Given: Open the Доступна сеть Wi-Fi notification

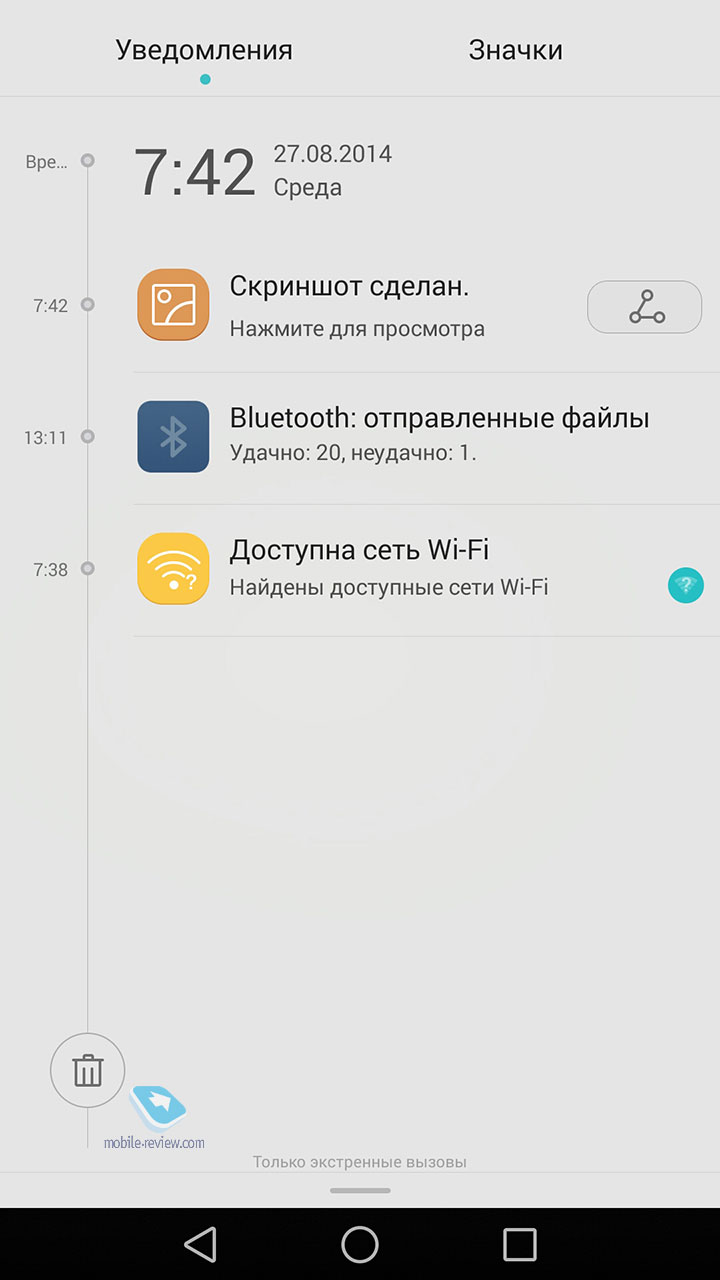Looking at the screenshot, I should click(427, 570).
